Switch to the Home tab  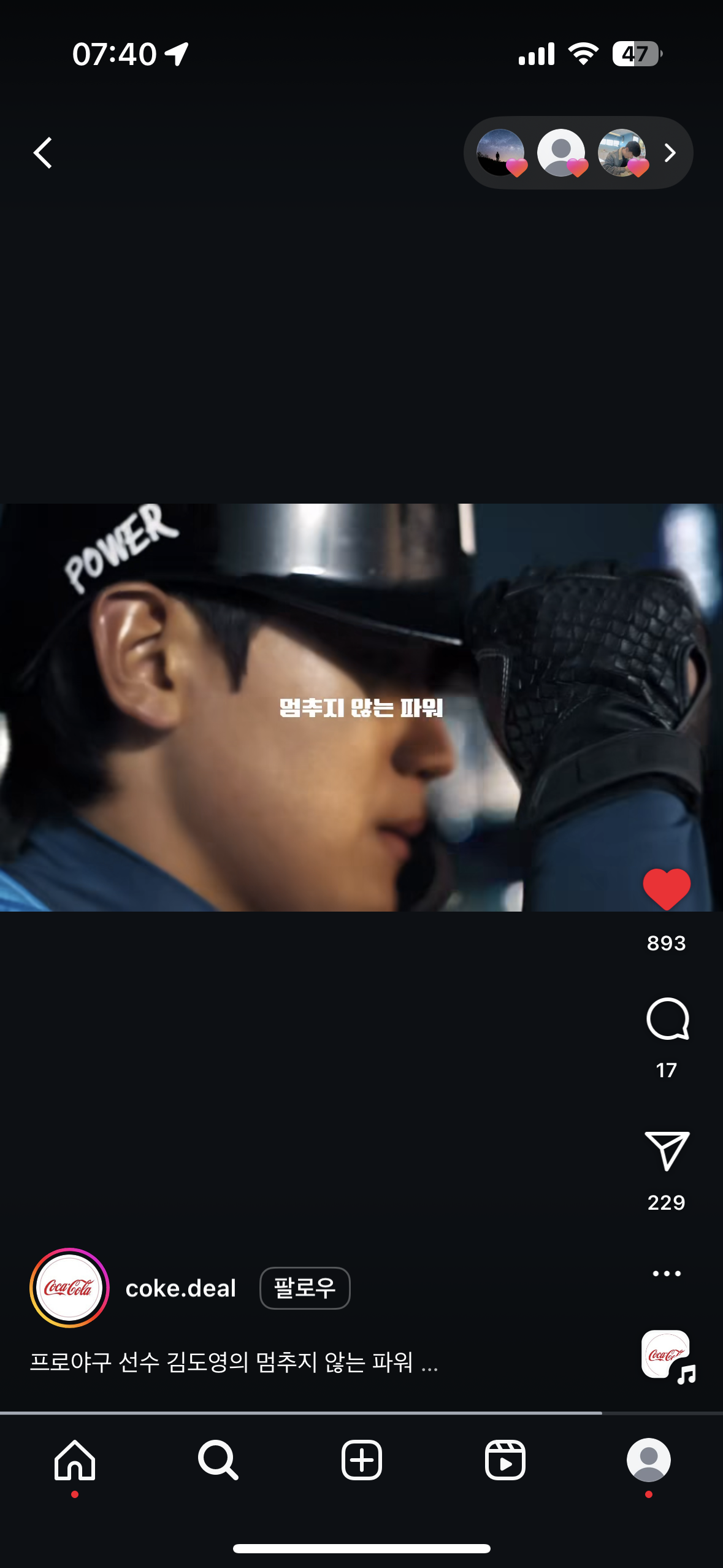click(75, 1461)
